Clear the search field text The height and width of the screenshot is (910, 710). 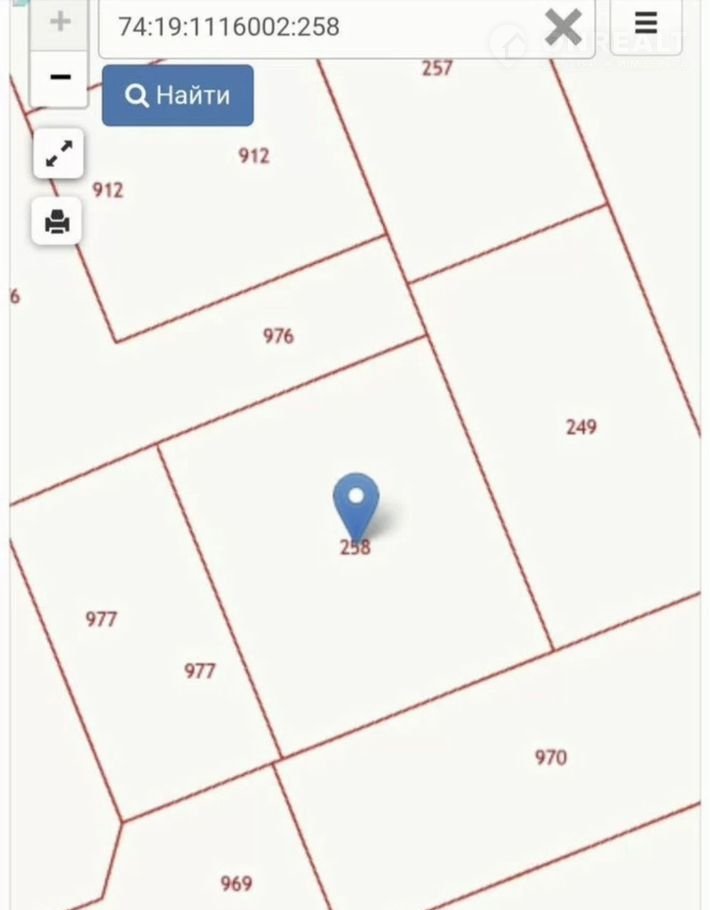click(564, 27)
